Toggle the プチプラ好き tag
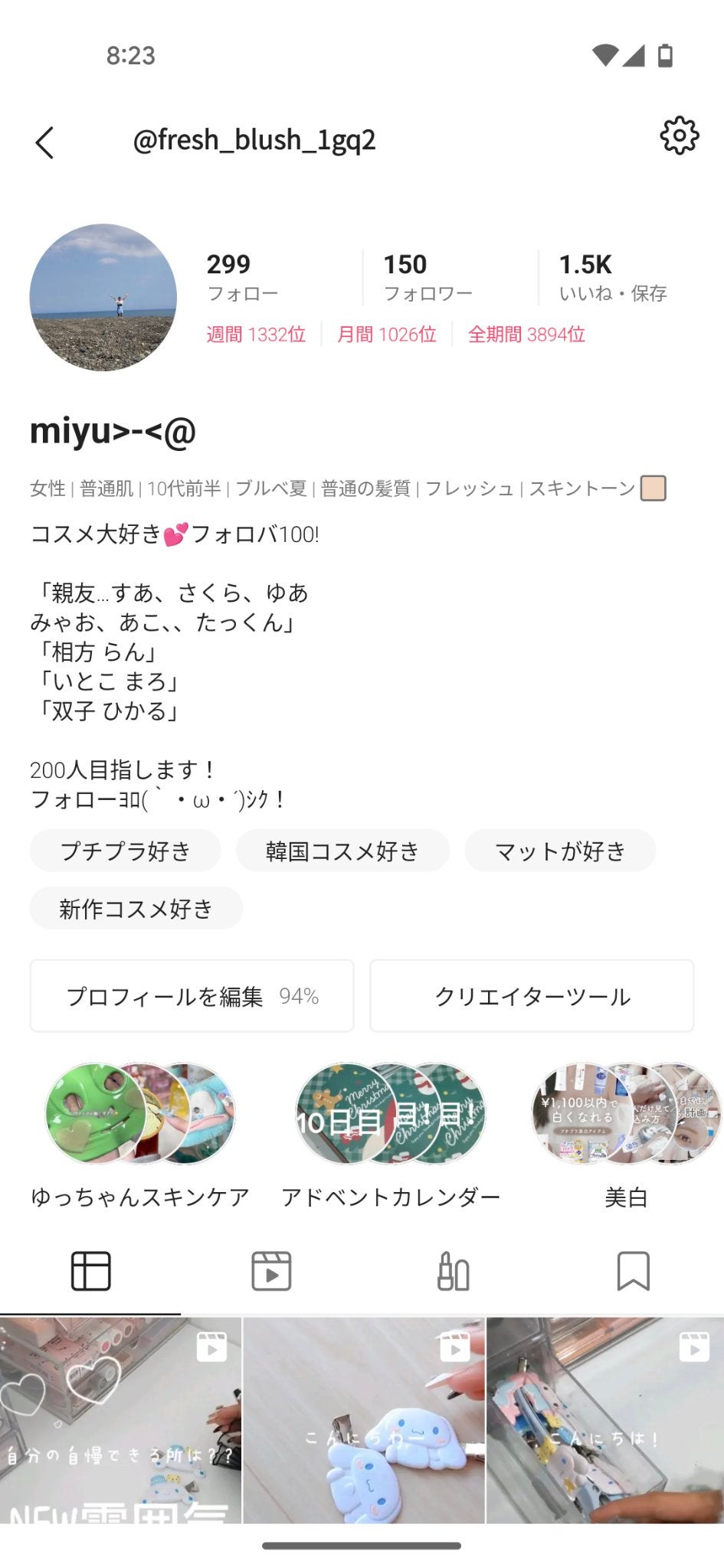Image resolution: width=724 pixels, height=1568 pixels. [124, 851]
